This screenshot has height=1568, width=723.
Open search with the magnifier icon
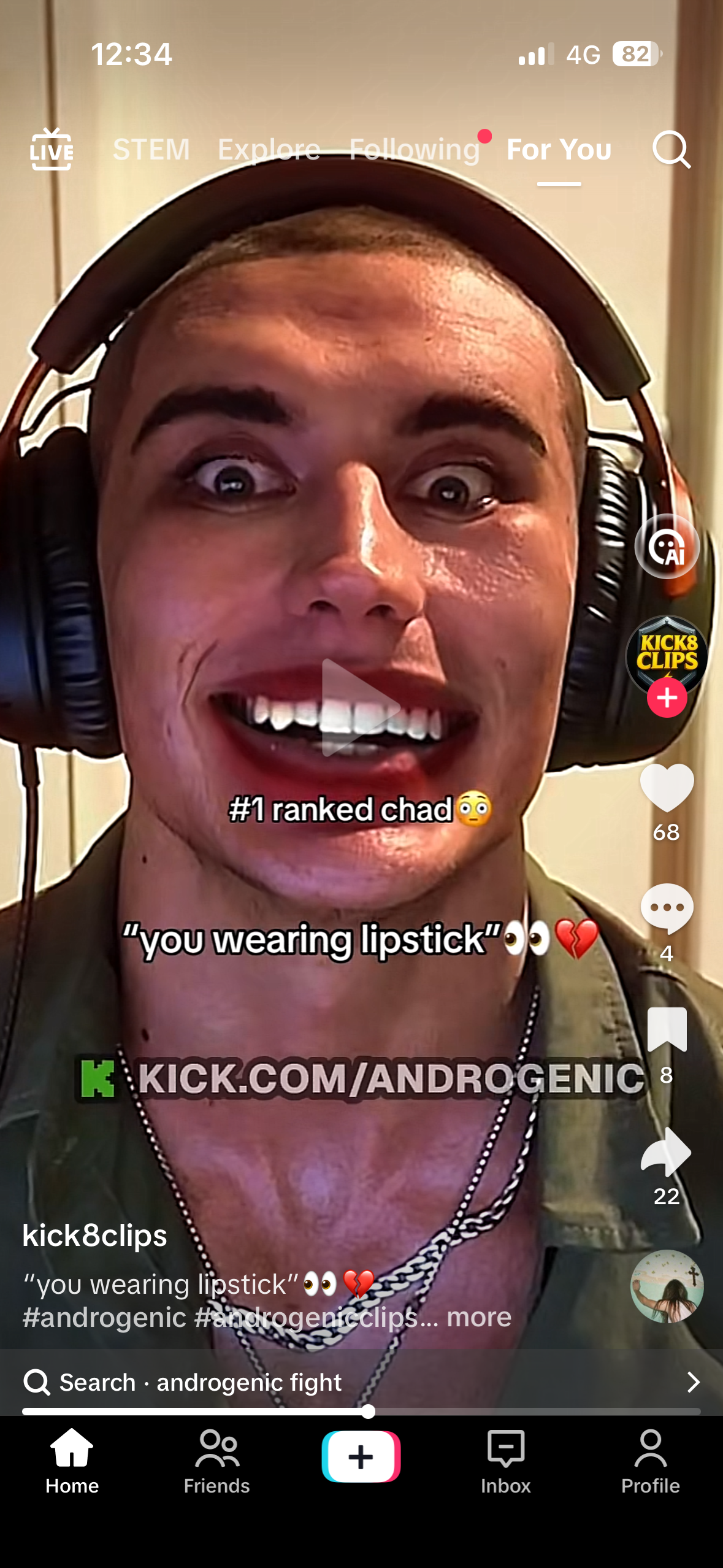671,149
